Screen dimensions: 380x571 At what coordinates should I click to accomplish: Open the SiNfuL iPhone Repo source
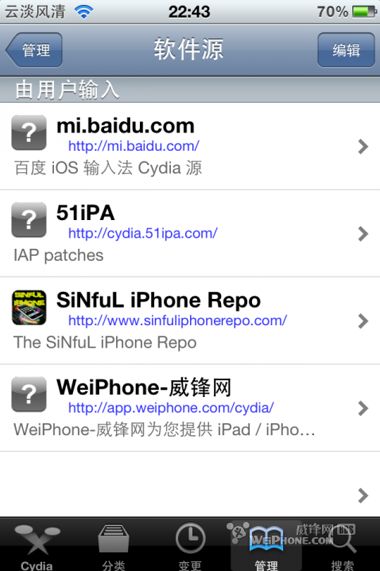[190, 321]
